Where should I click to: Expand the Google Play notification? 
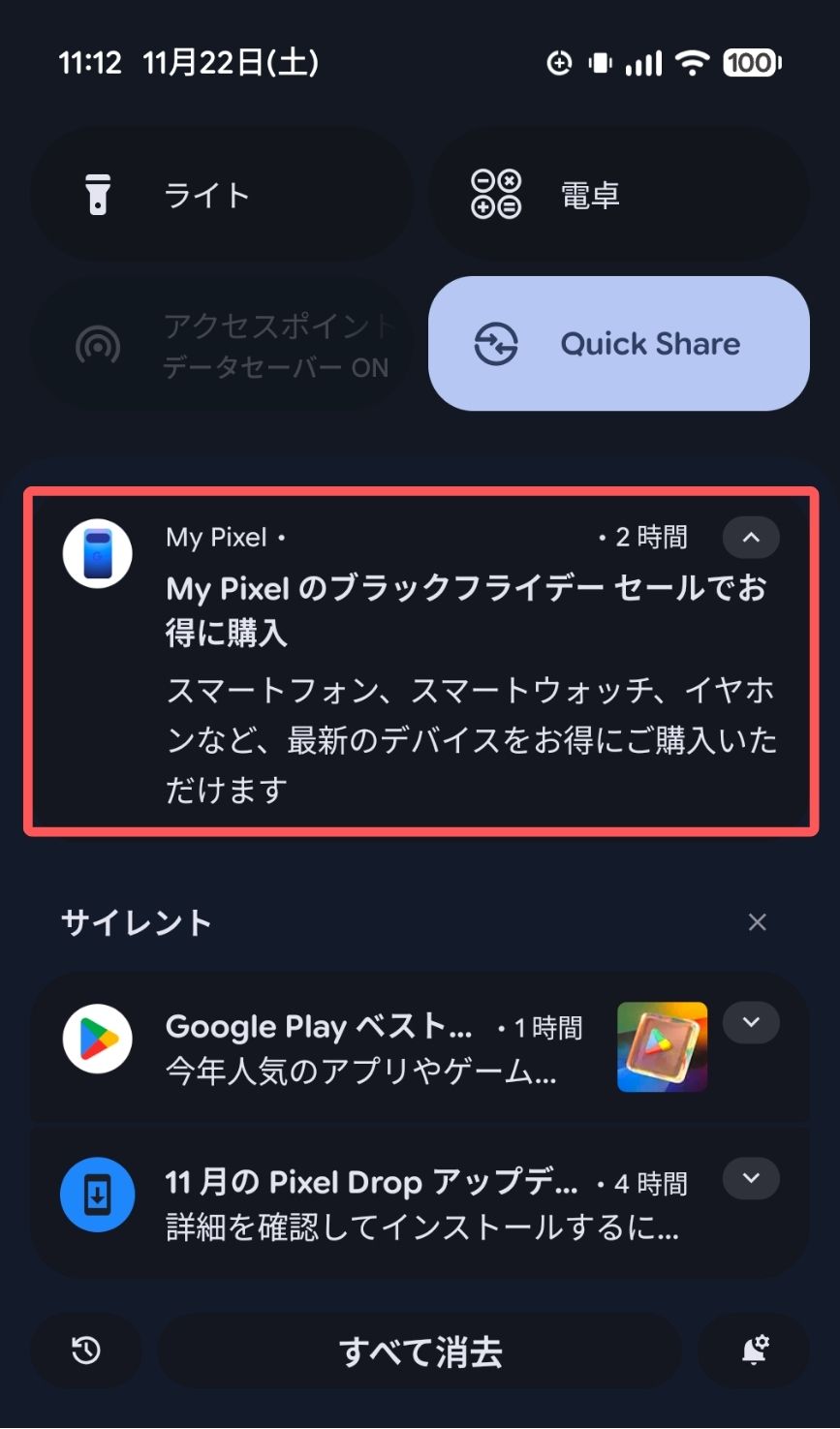click(751, 1023)
